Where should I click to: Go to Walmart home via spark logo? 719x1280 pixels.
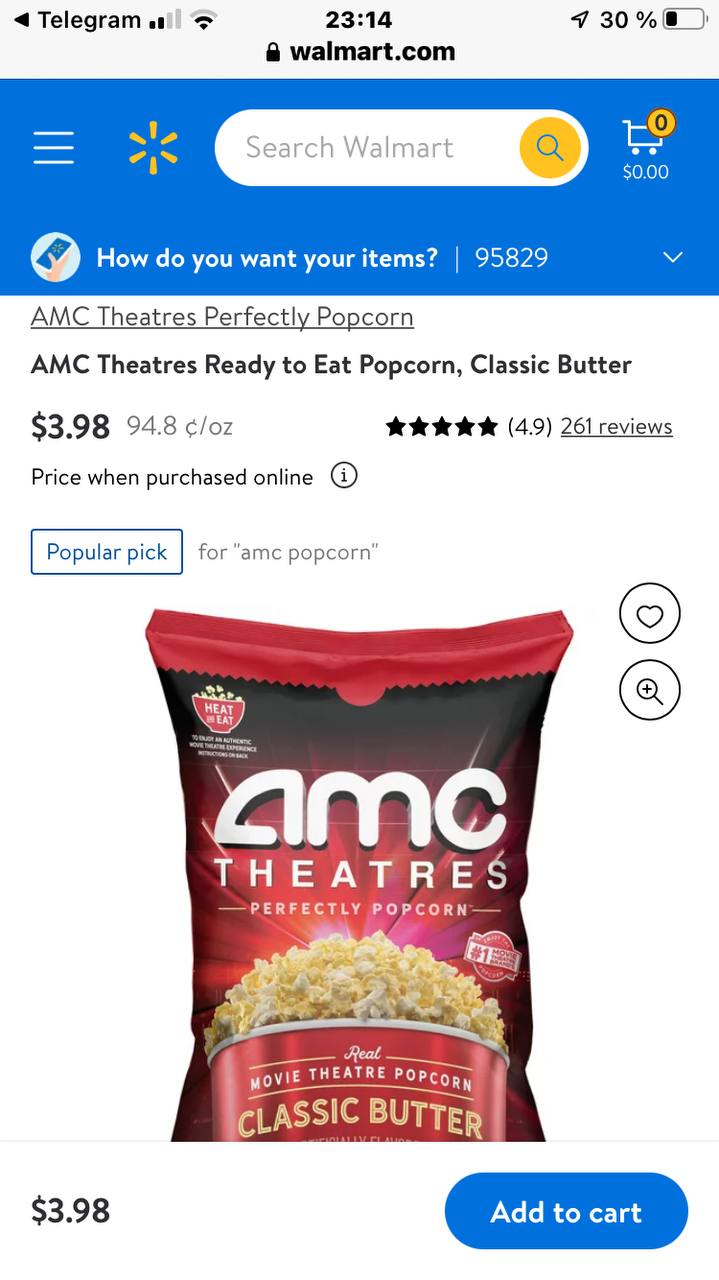[153, 148]
